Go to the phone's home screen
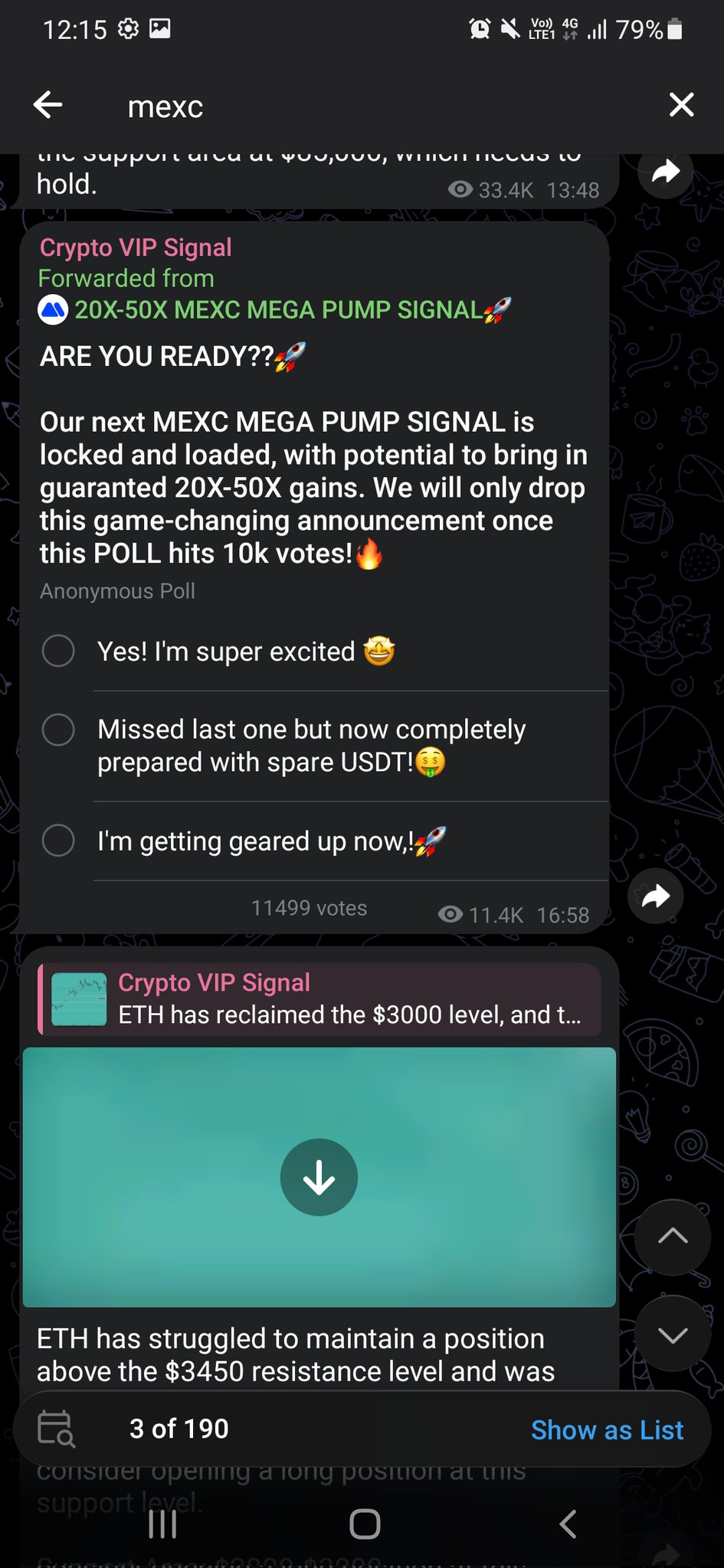The image size is (724, 1568). pos(365,1524)
